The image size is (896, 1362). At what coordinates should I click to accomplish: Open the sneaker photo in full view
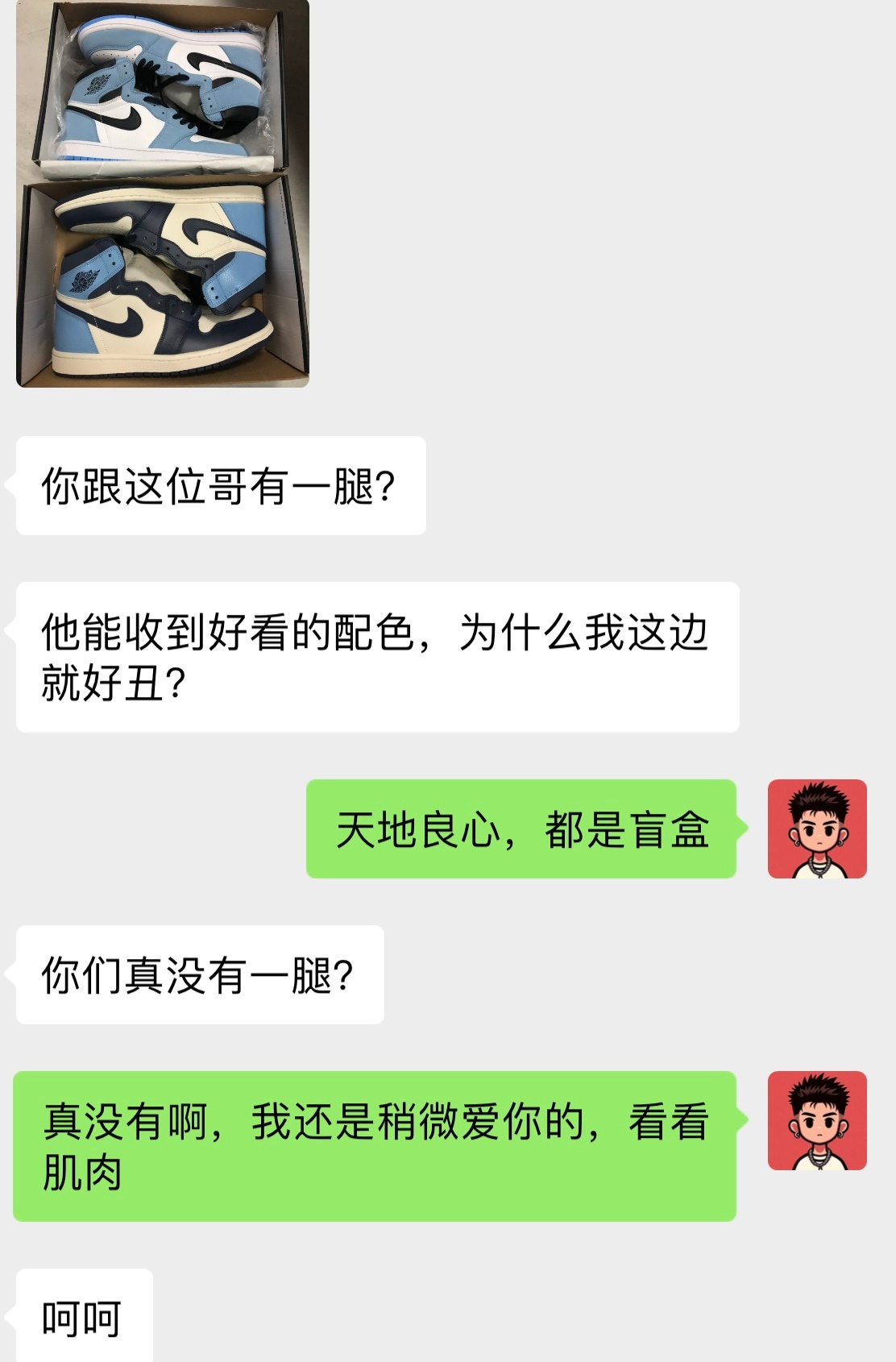[x=161, y=197]
